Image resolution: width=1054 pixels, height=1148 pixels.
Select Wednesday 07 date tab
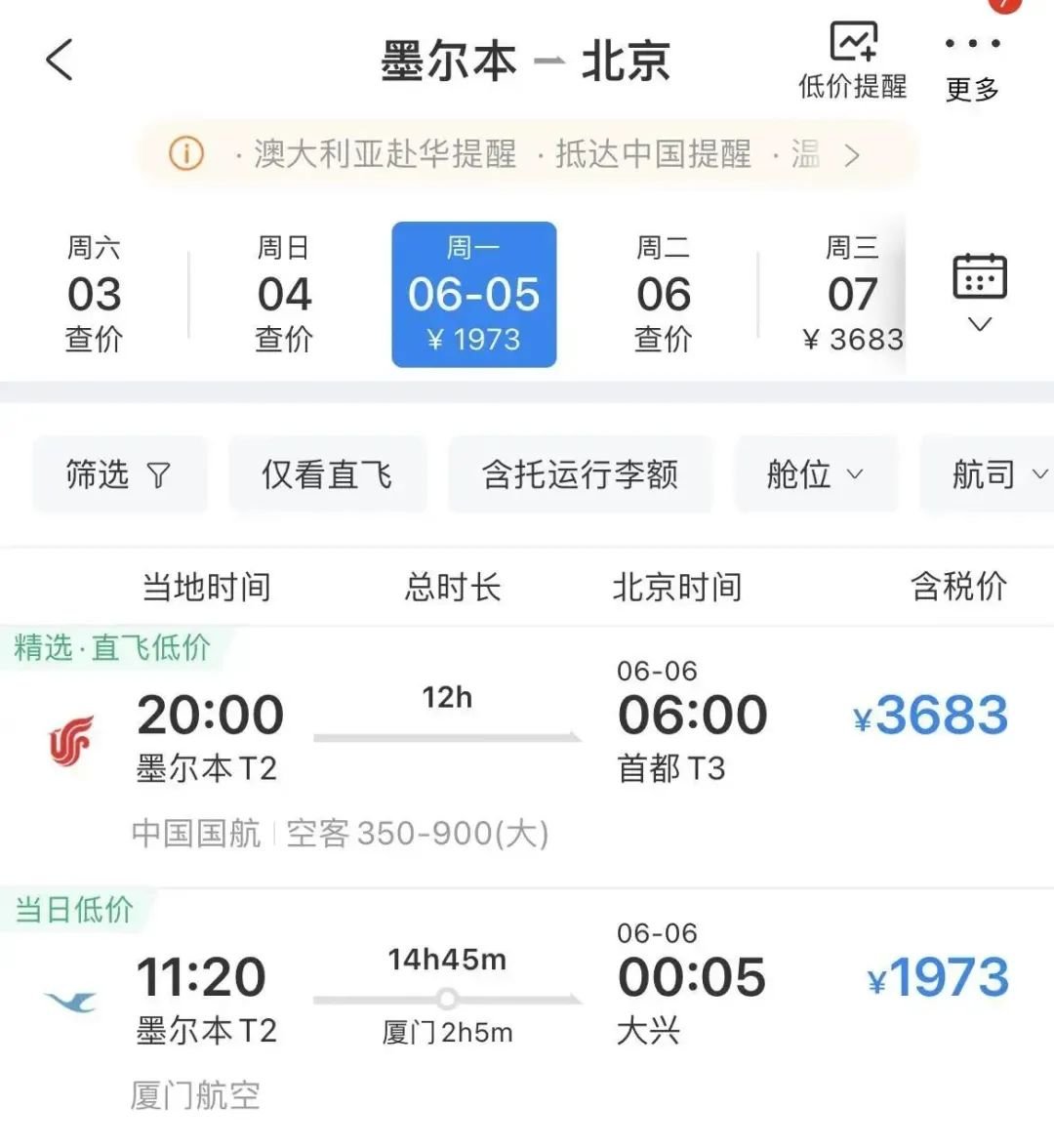[x=852, y=294]
